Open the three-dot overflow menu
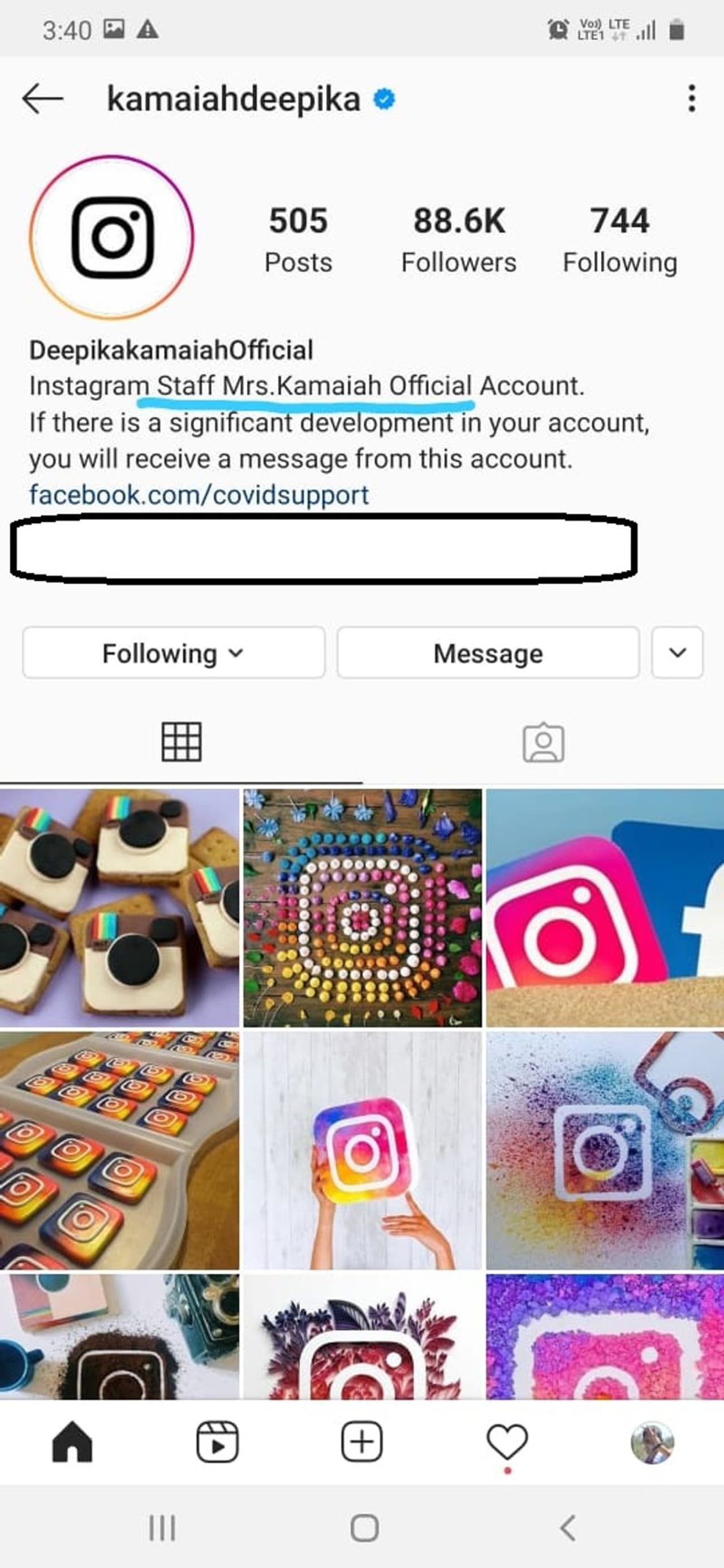The width and height of the screenshot is (724, 1568). click(691, 98)
